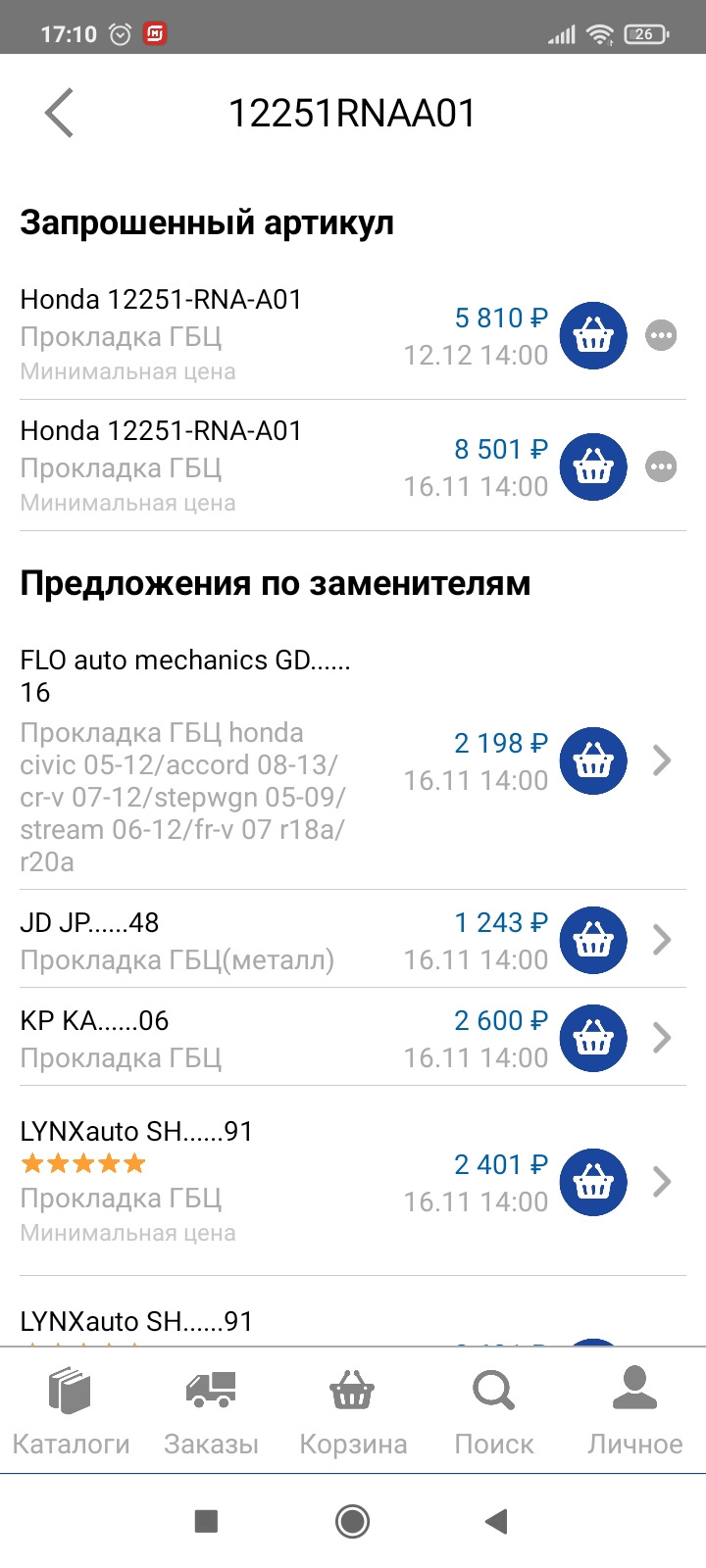Add the 8 501 ₽ Honda gasket to cart
This screenshot has height=1568, width=706.
593,467
